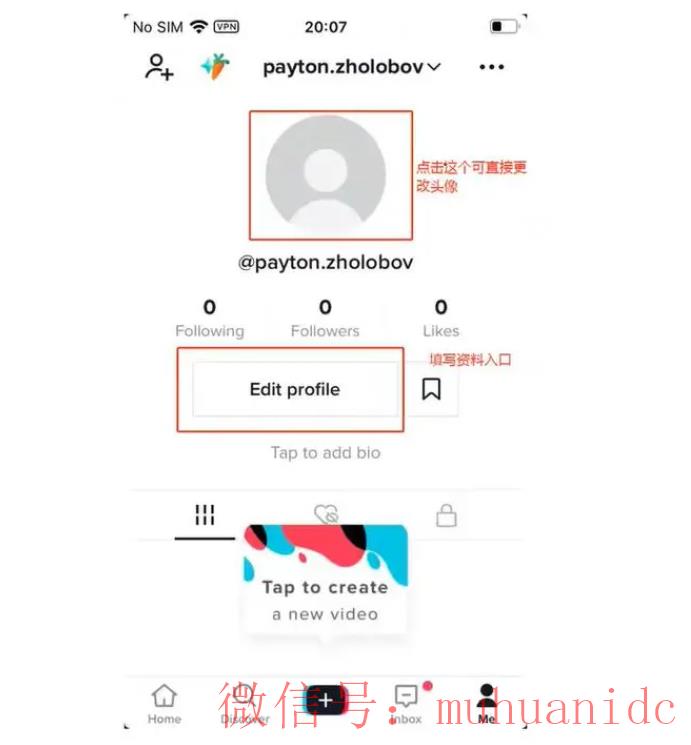View the Followers list
This screenshot has height=745, width=691.
(x=325, y=318)
